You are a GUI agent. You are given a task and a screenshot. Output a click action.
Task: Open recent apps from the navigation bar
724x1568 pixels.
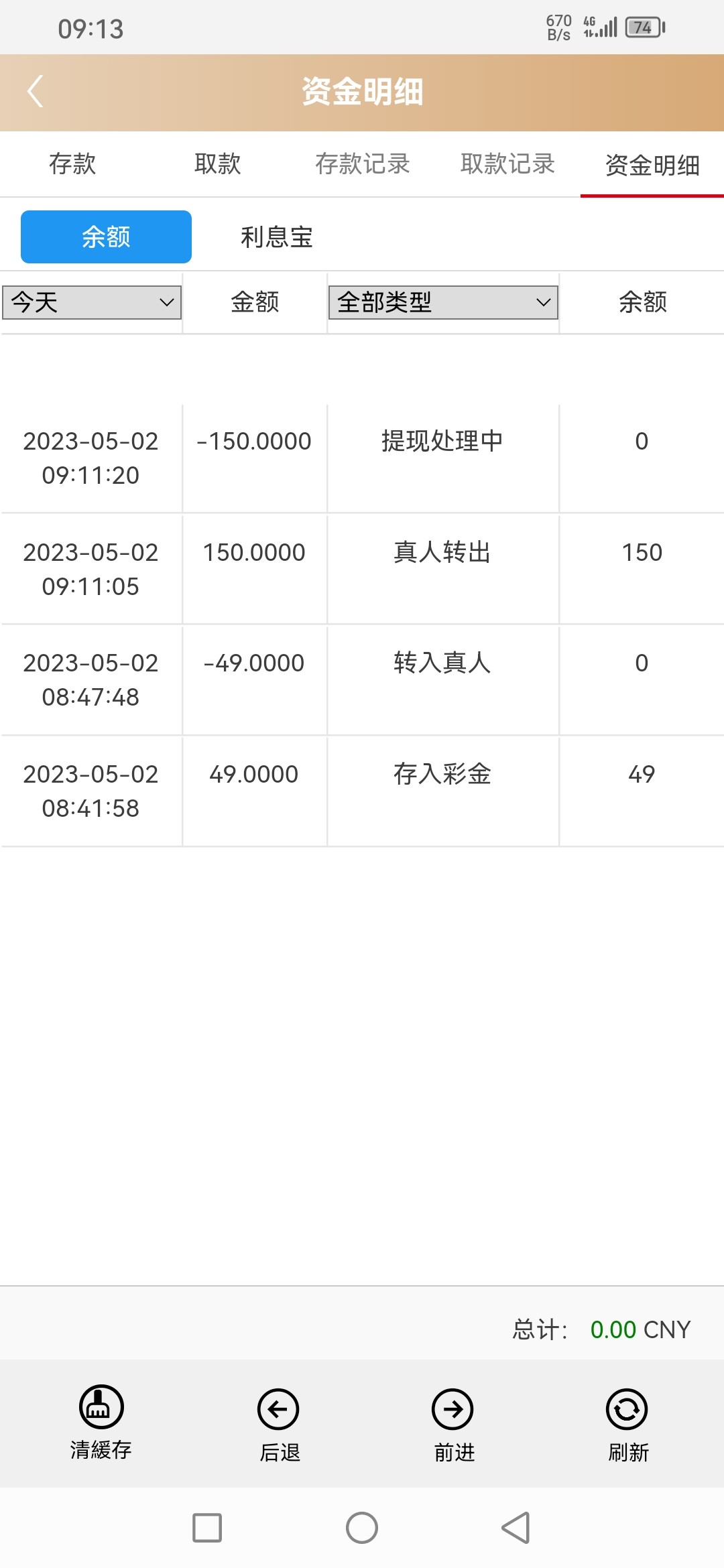207,1528
